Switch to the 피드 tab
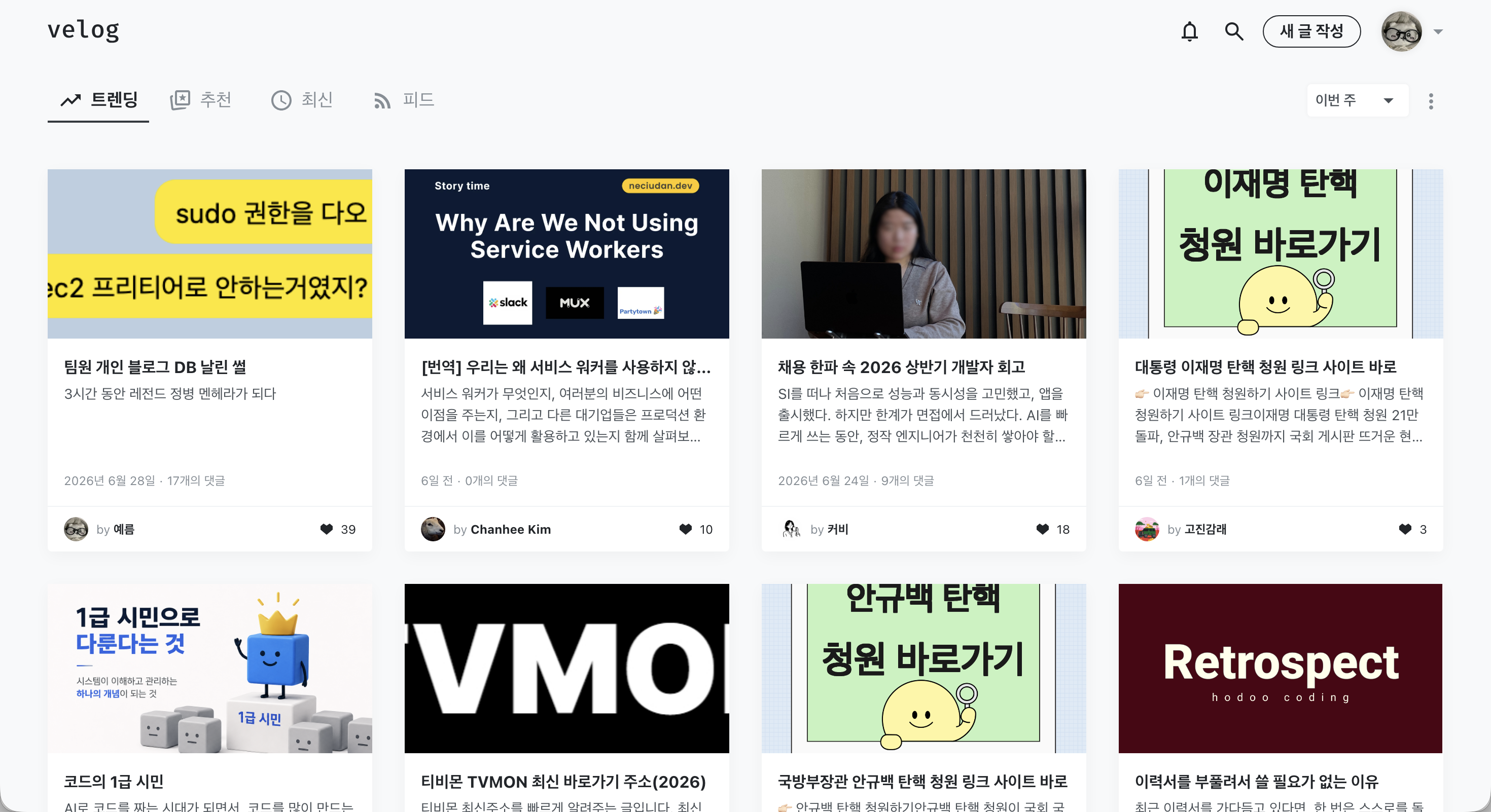 point(403,100)
